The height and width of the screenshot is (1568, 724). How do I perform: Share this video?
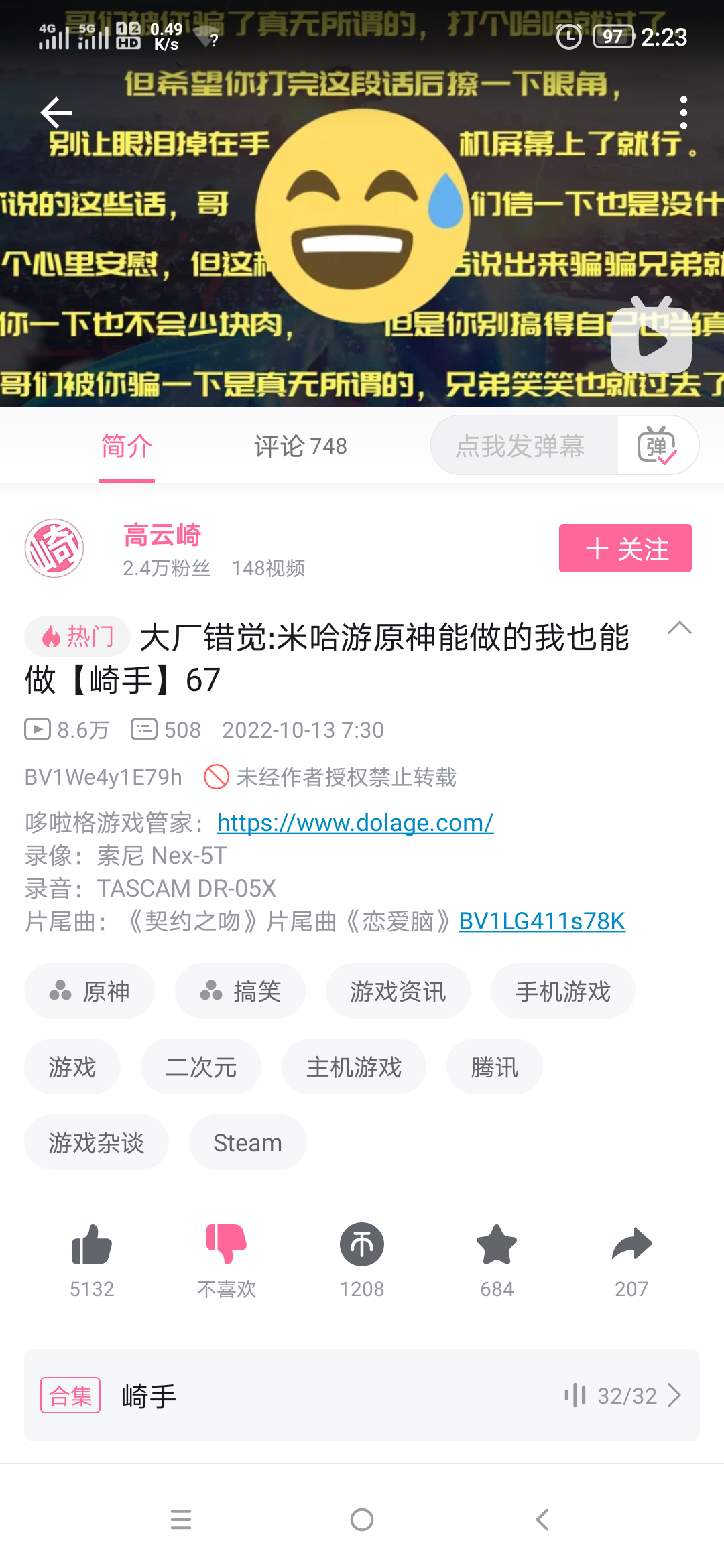point(631,1246)
